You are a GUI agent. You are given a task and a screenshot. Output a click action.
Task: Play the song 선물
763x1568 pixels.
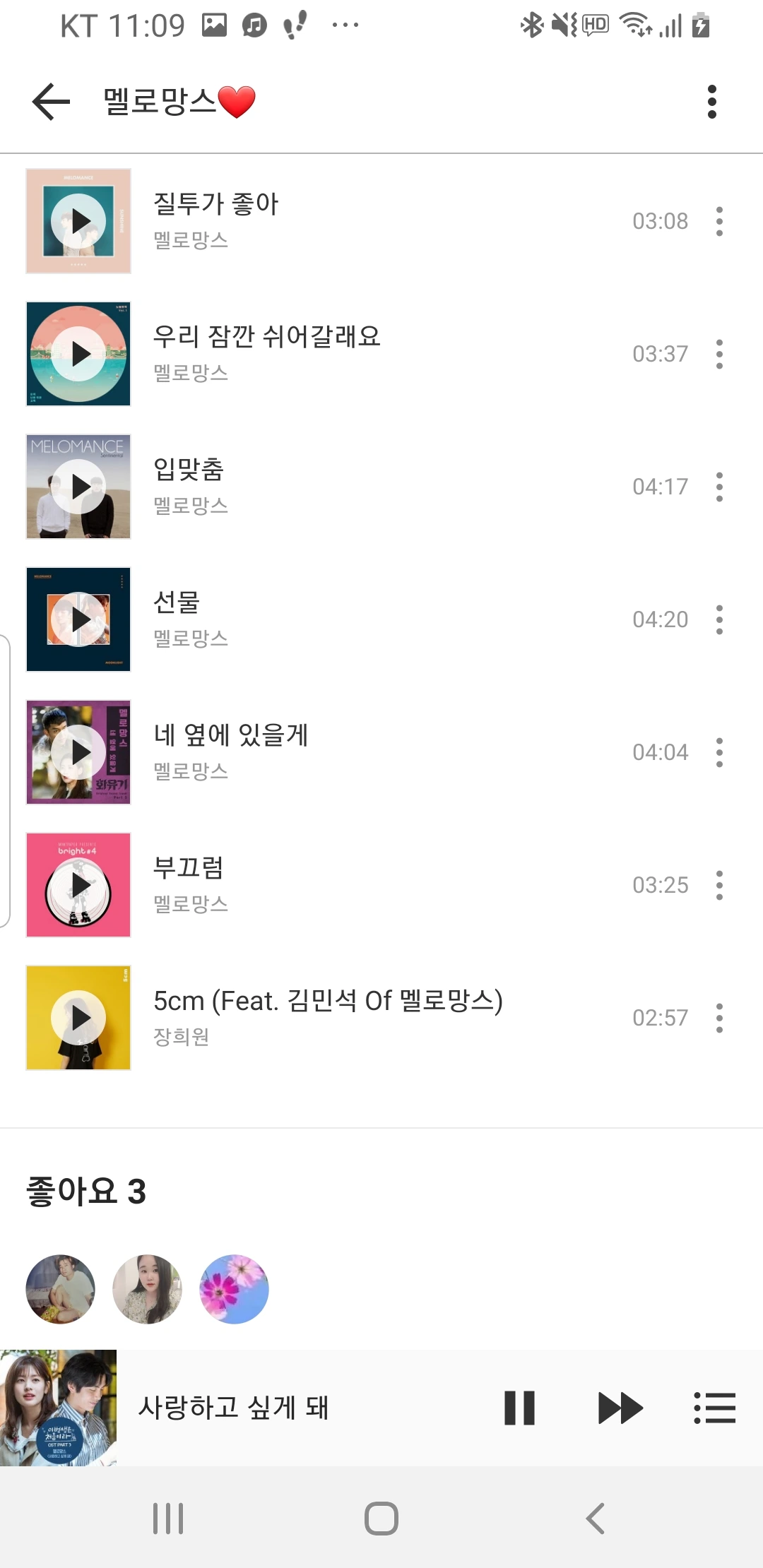pos(78,619)
